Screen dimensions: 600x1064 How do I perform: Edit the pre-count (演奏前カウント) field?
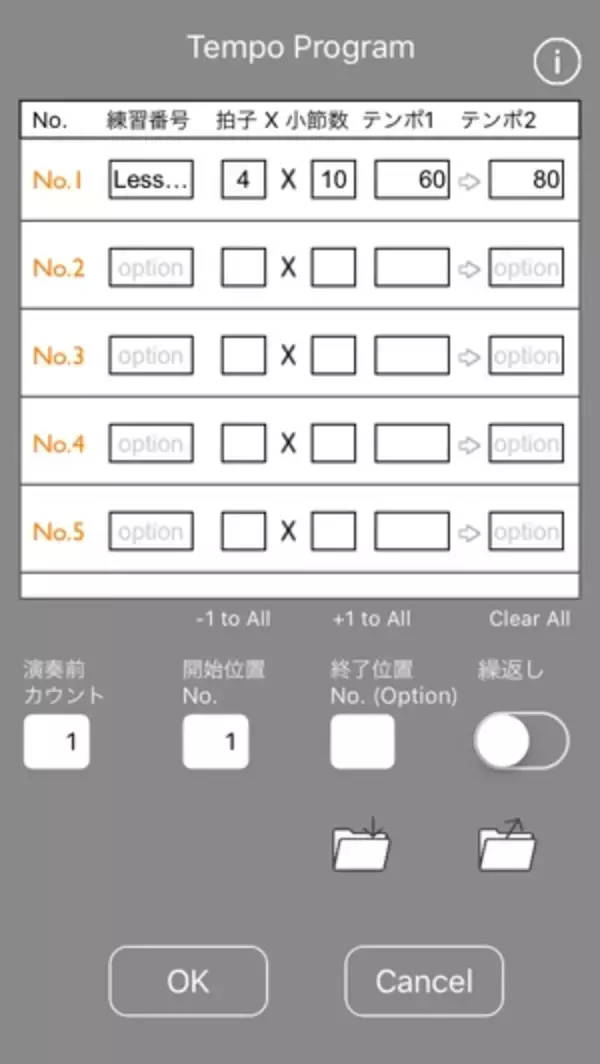57,742
